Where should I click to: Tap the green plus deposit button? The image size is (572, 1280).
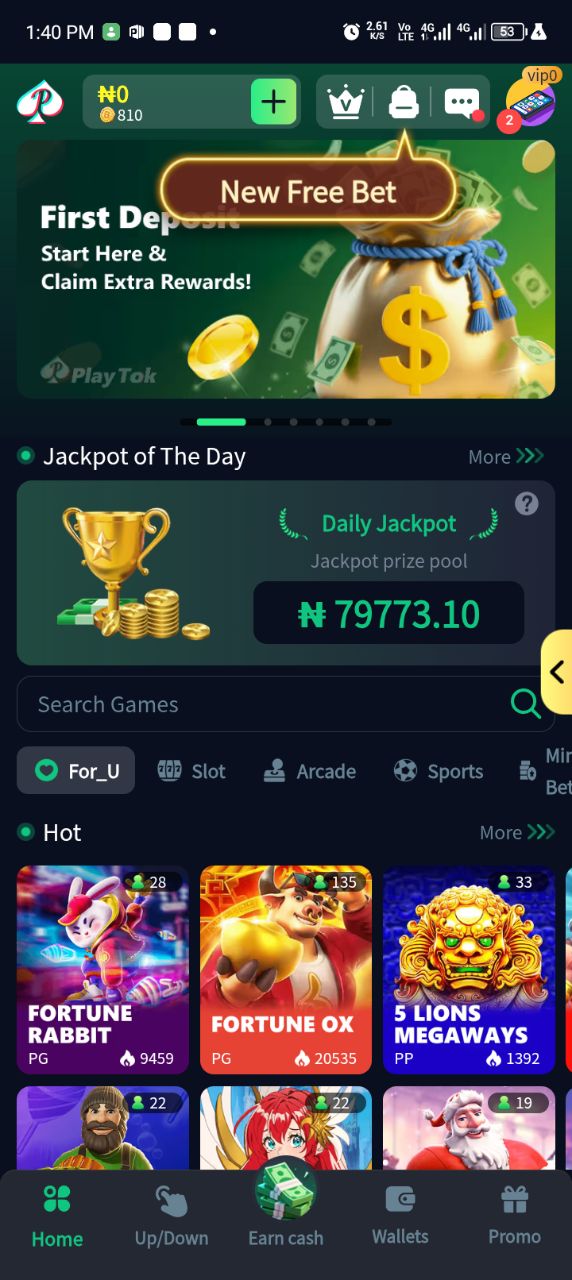pyautogui.click(x=273, y=101)
